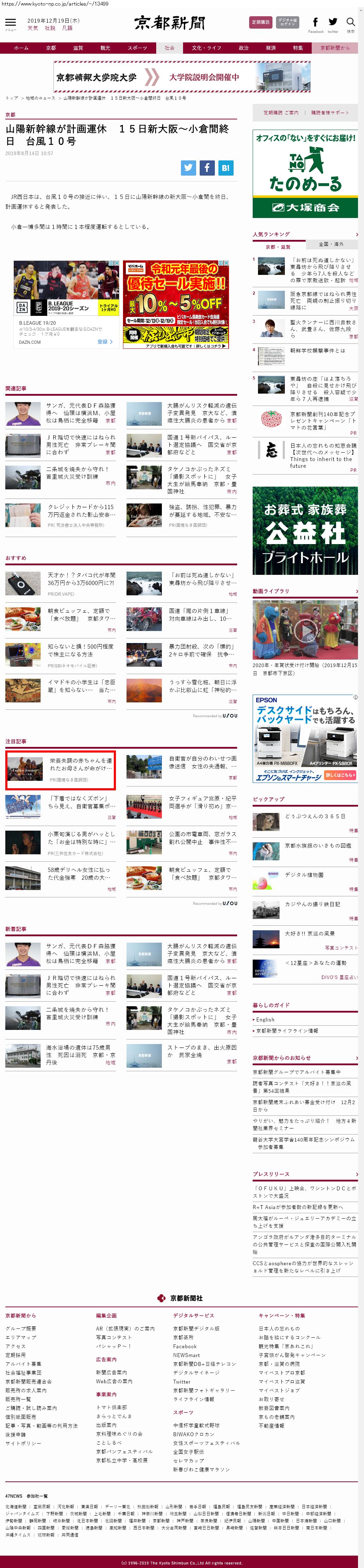Open the English guide link
364x1568 pixels.
(x=265, y=1019)
